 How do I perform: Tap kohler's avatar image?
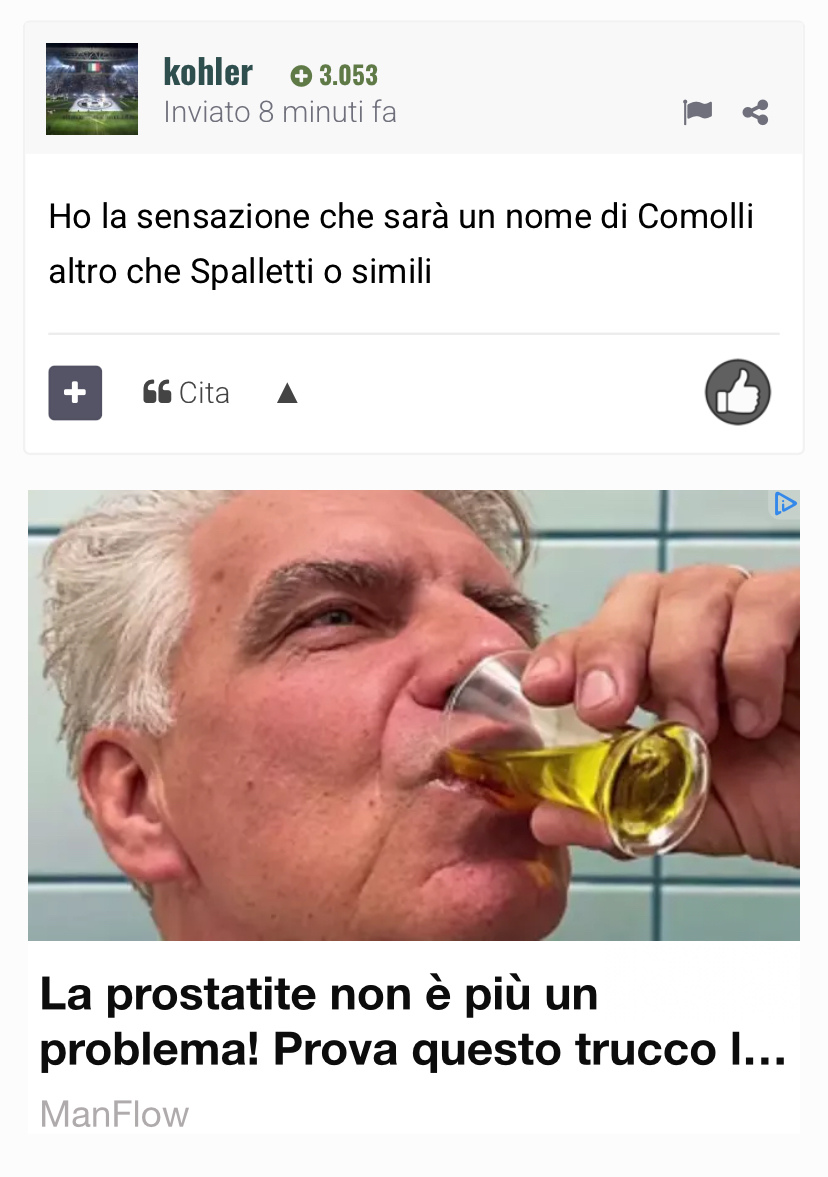coord(92,89)
